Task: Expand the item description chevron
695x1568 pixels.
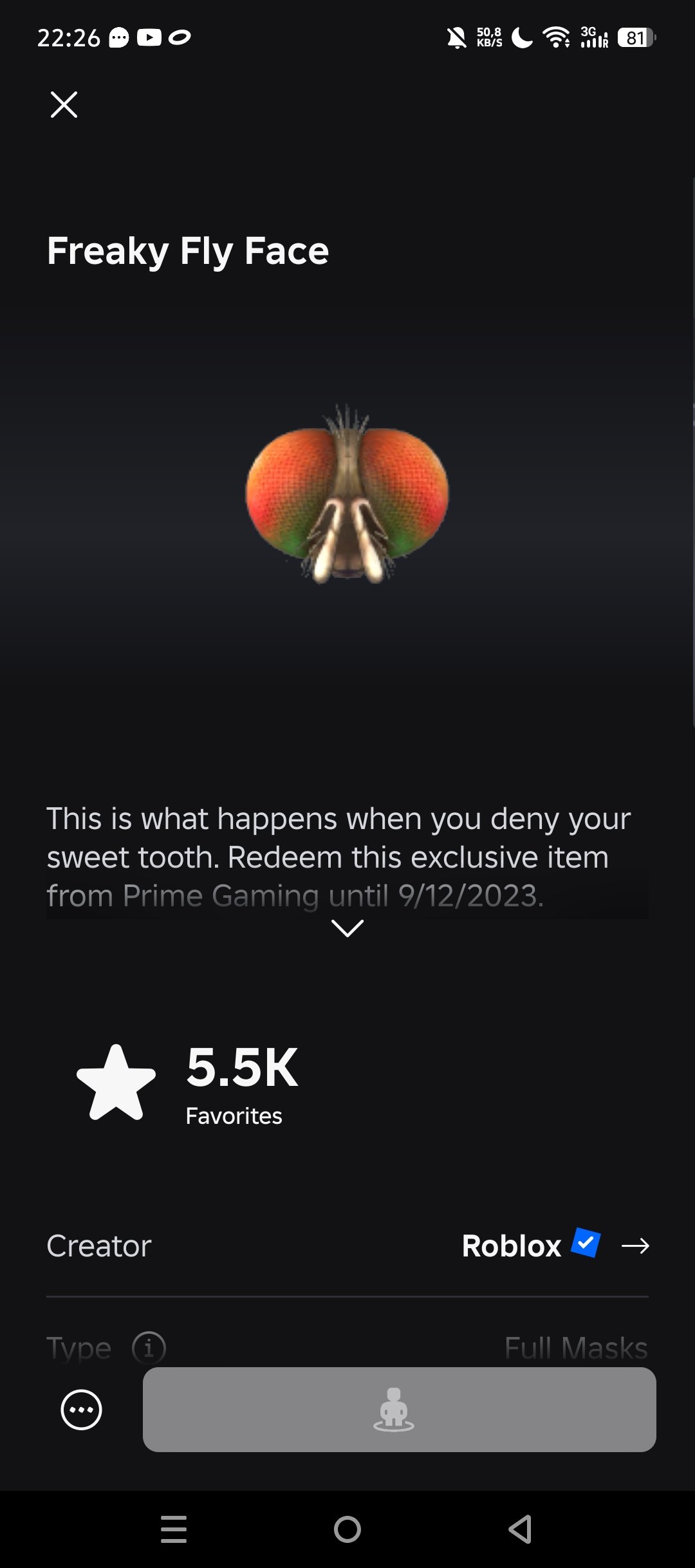Action: pos(347,928)
